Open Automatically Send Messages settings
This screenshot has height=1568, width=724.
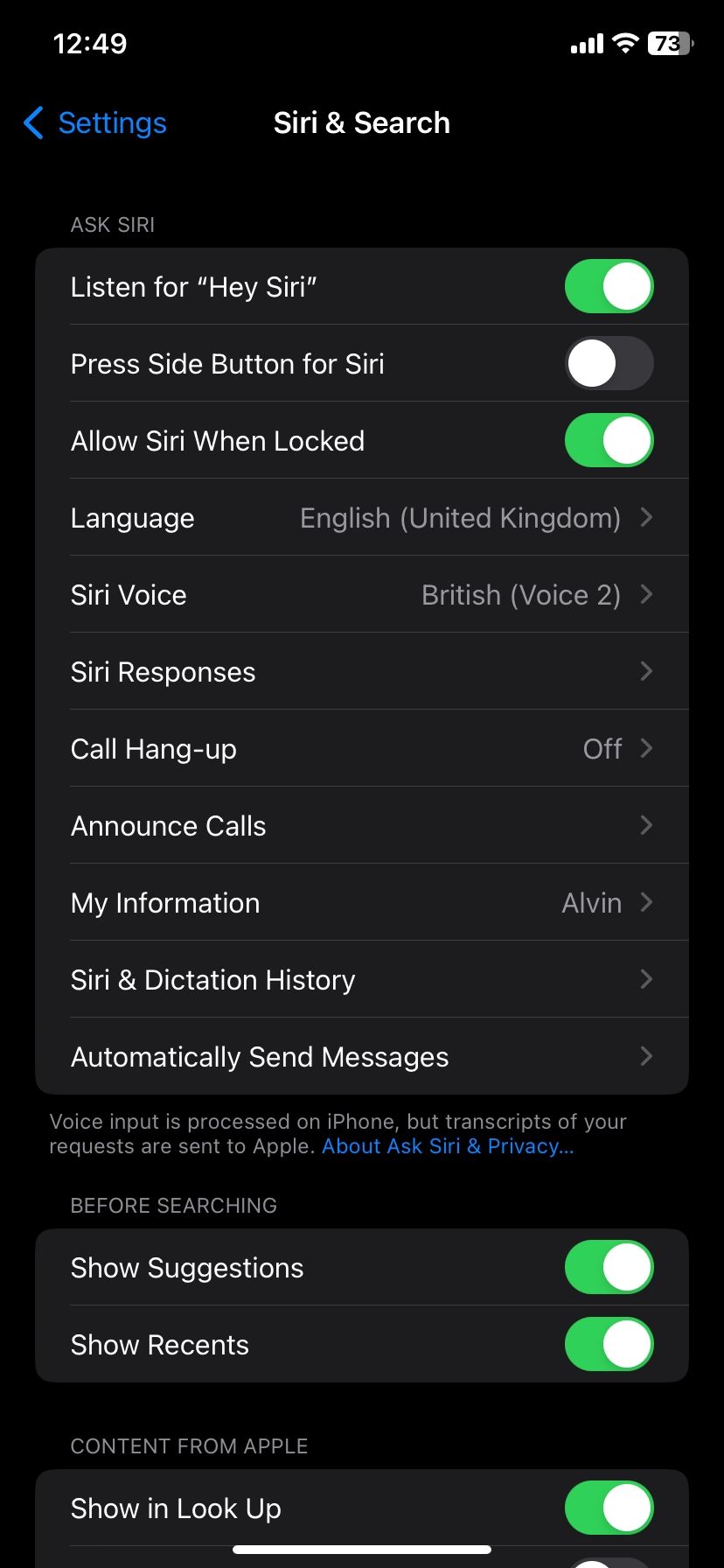tap(362, 1056)
